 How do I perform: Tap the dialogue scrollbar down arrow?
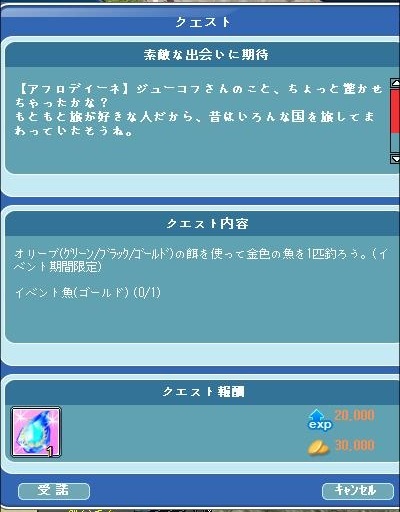(395, 159)
